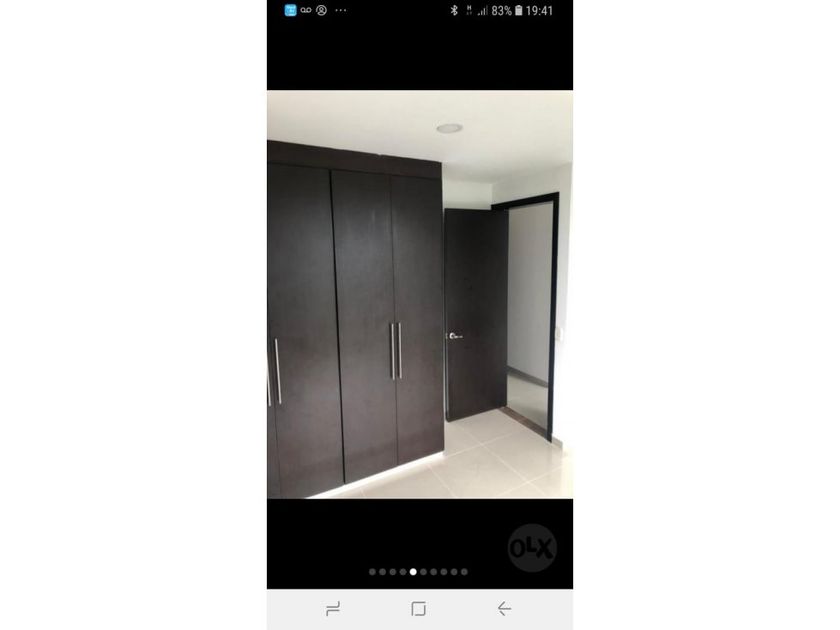Image resolution: width=840 pixels, height=630 pixels.
Task: Open recent apps from the navigation bar
Action: [333, 609]
